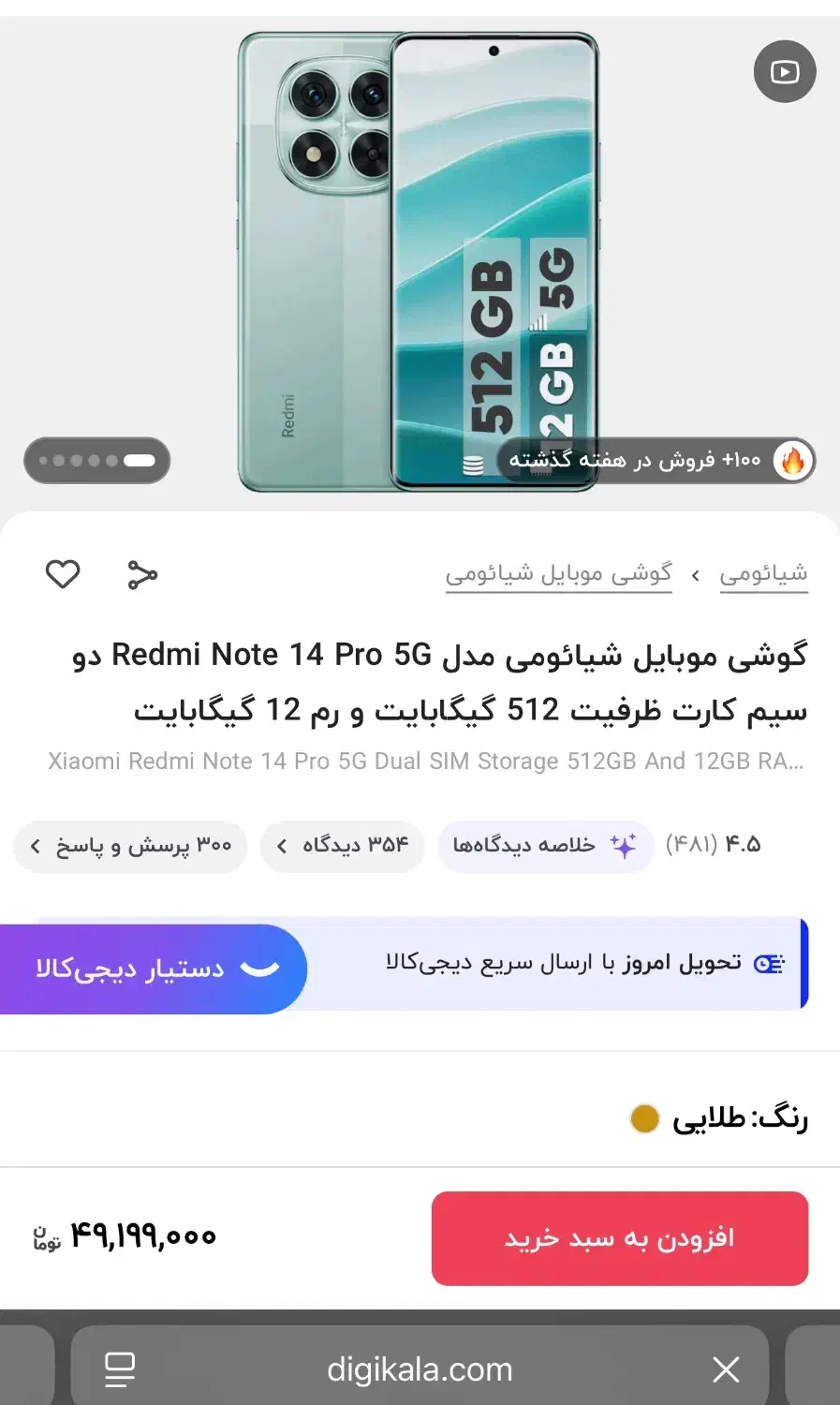Close the address bar with the X
The image size is (840, 1405).
(726, 1368)
